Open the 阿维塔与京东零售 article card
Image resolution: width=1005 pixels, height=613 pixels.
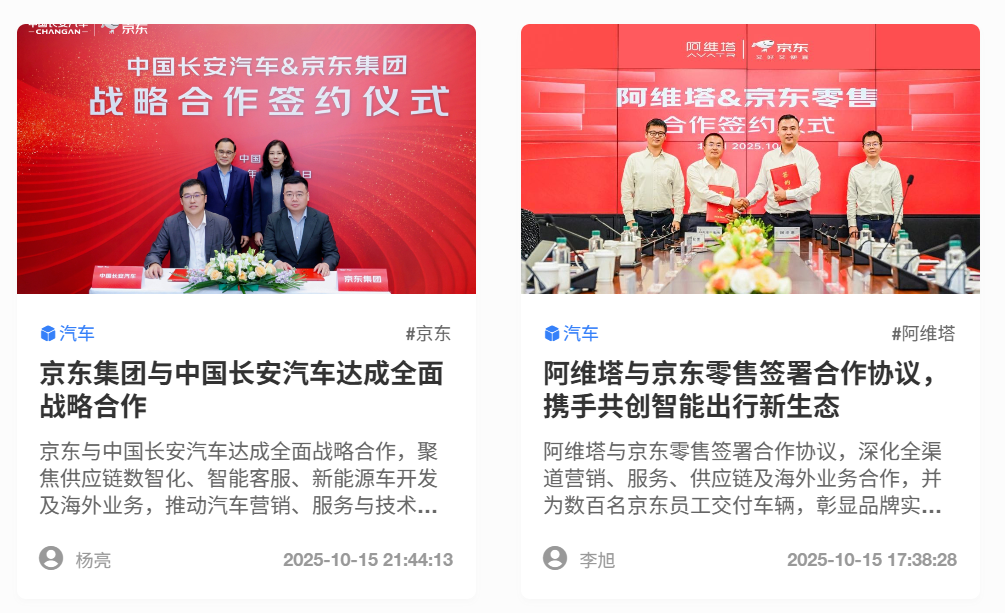pos(744,390)
